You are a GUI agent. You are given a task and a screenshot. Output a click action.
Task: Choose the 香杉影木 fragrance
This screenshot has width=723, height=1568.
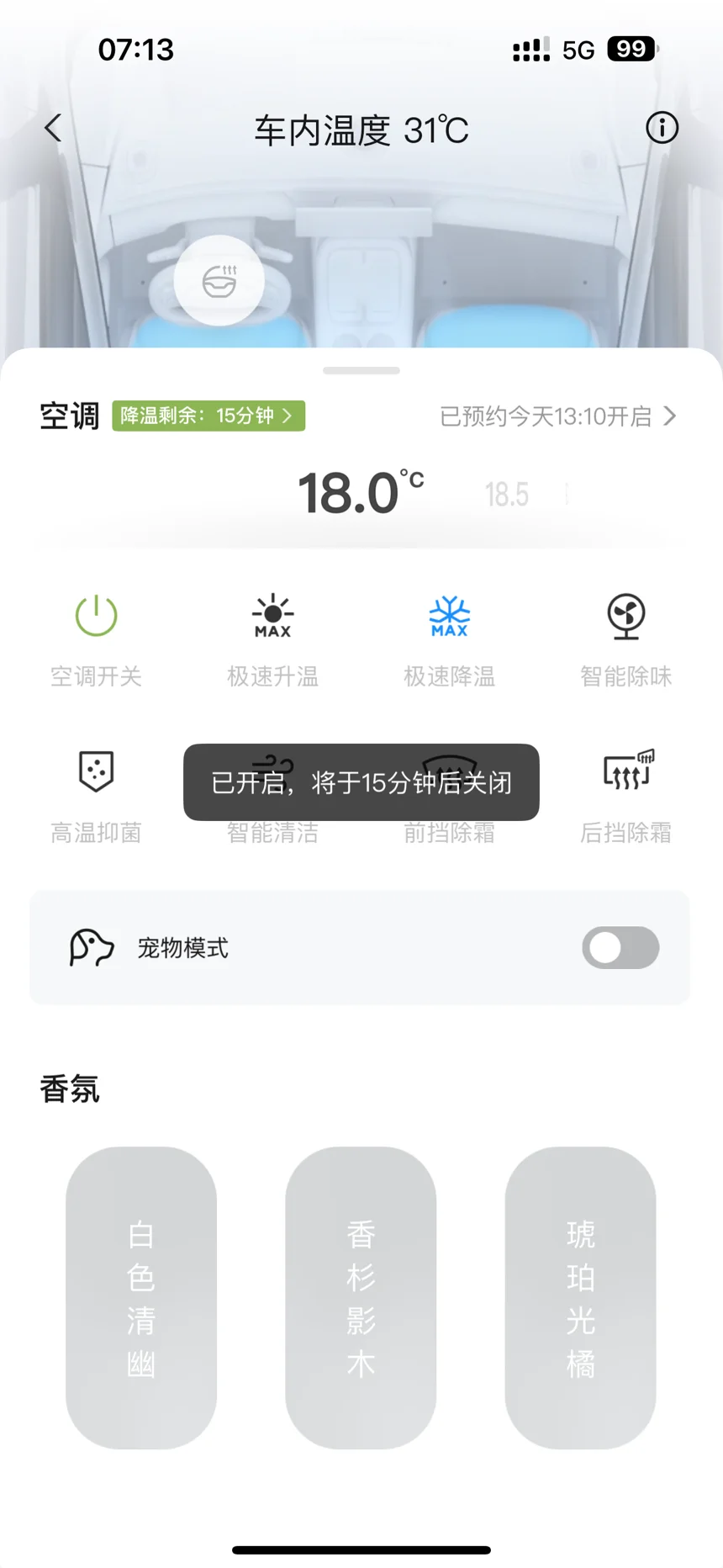pyautogui.click(x=361, y=1297)
